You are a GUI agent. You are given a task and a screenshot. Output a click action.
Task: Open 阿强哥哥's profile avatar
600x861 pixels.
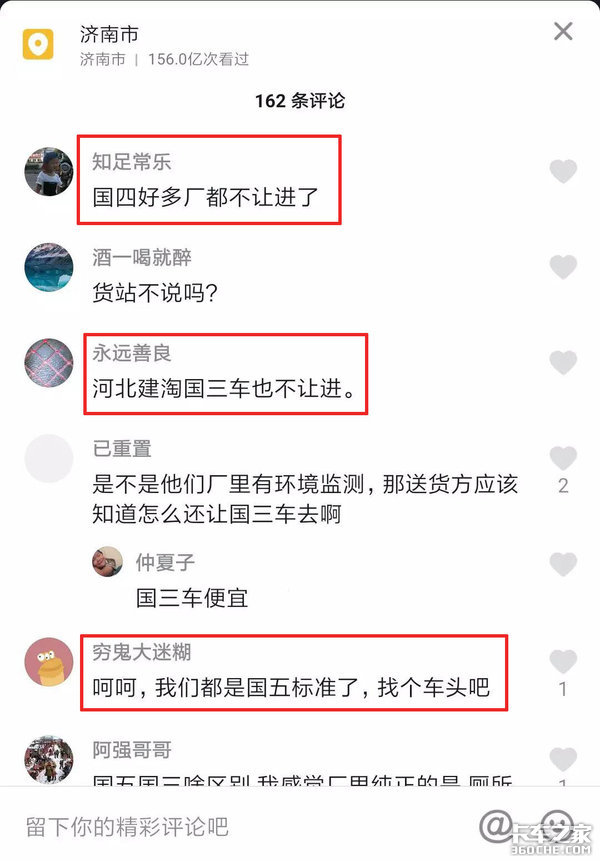point(48,759)
